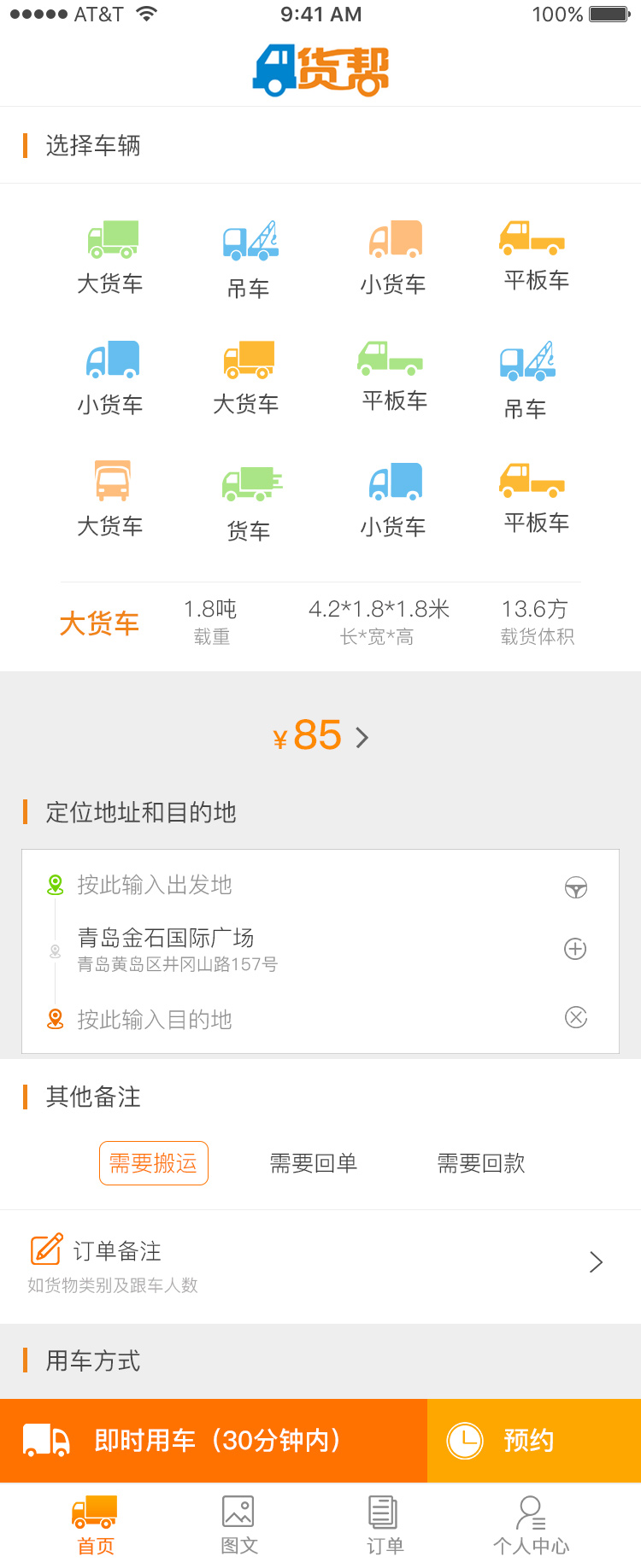This screenshot has height=1568, width=641.
Task: Add a stop with the plus icon
Action: click(x=576, y=949)
